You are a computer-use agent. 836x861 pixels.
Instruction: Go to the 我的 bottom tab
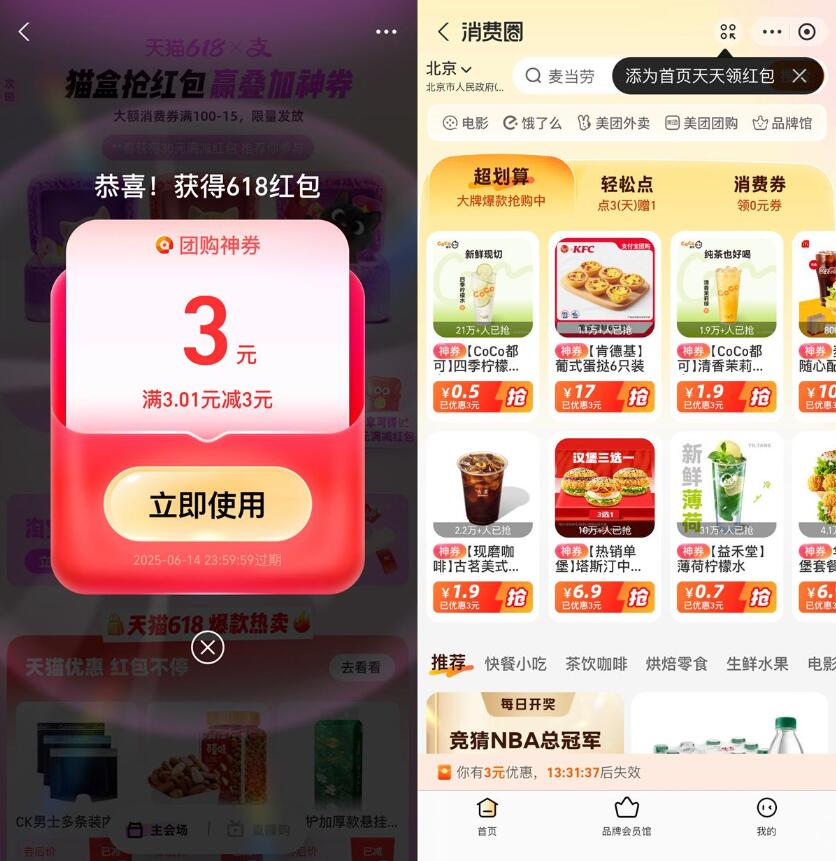click(765, 815)
